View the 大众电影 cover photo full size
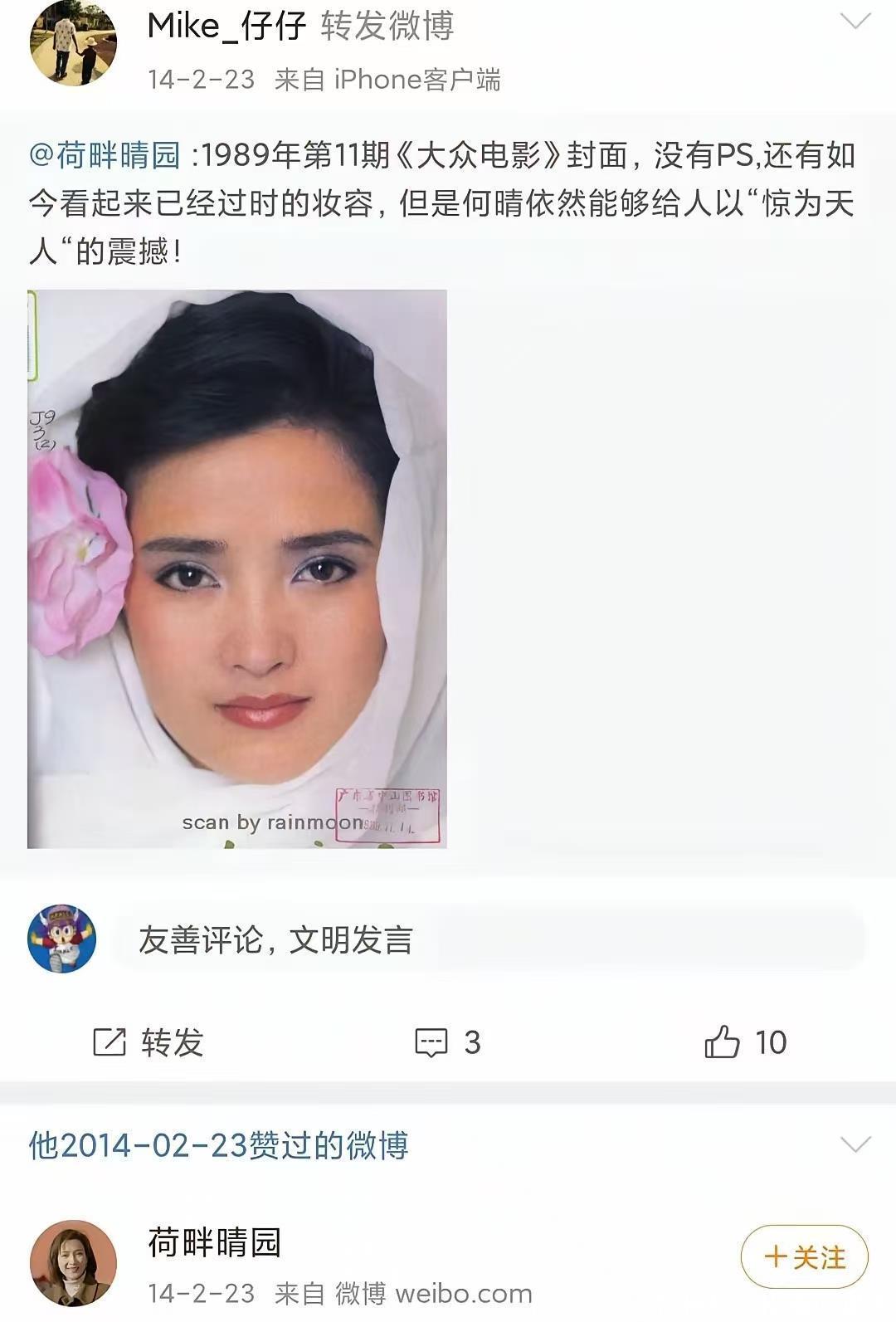This screenshot has height=1322, width=896. (x=237, y=568)
